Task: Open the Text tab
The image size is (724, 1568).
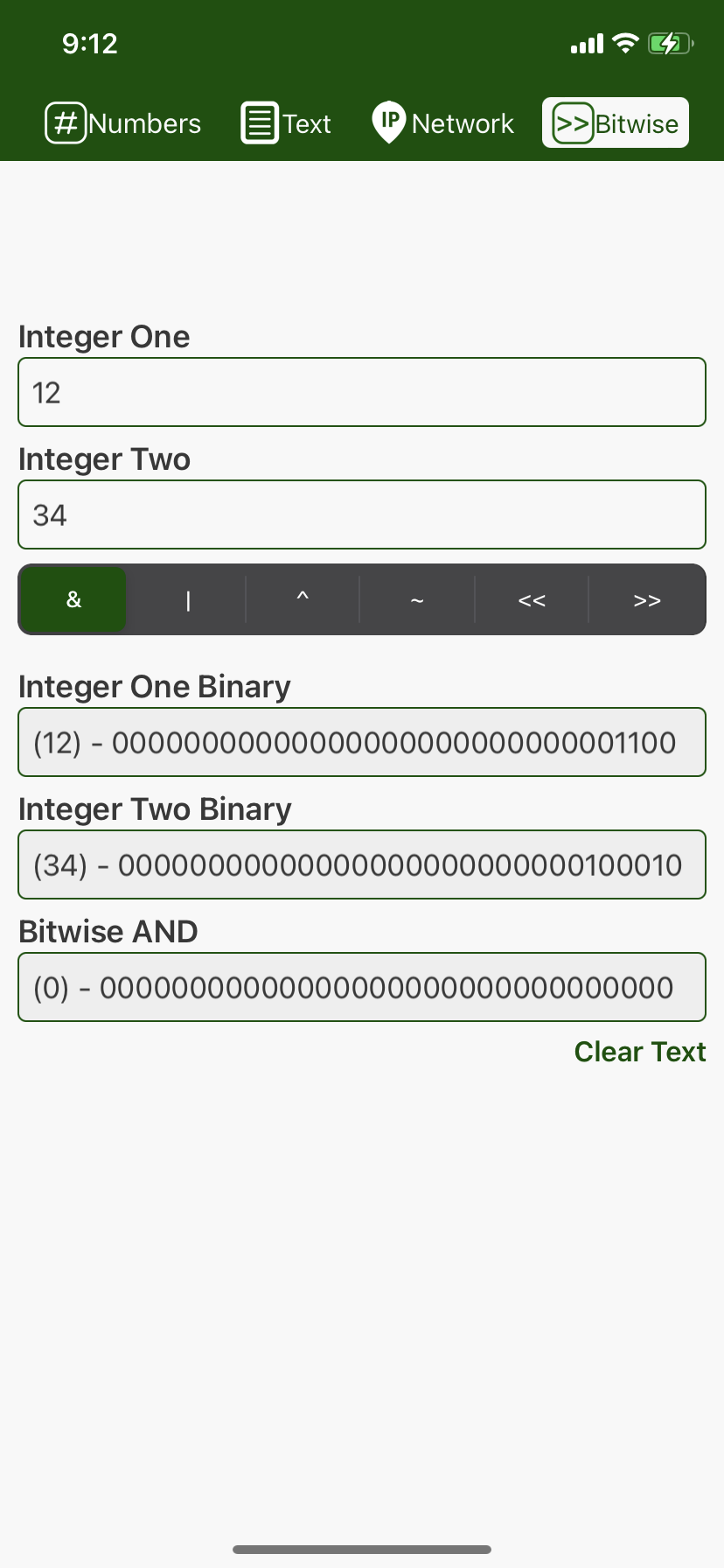Action: click(286, 123)
